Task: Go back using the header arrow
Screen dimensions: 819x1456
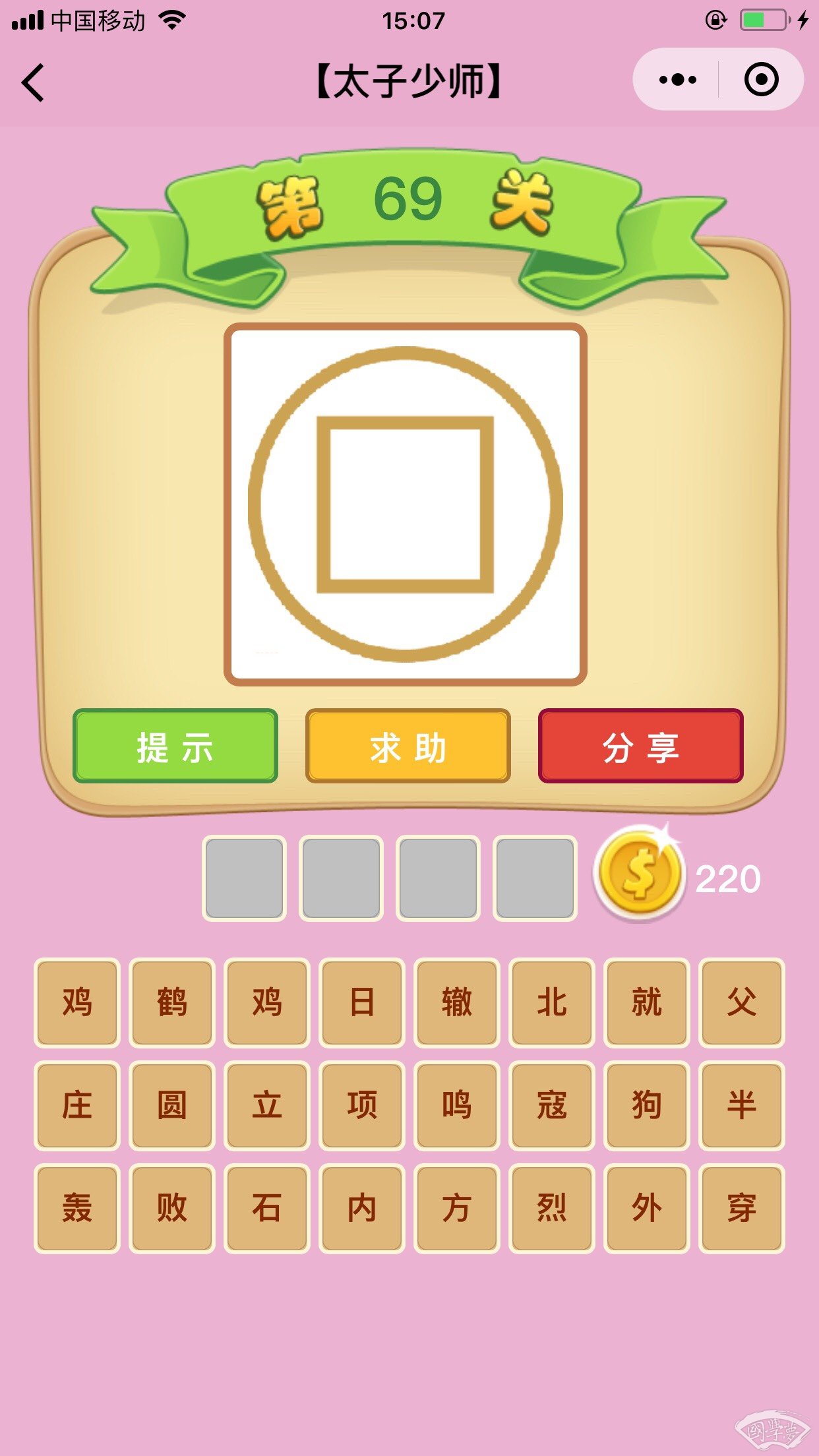Action: (33, 82)
